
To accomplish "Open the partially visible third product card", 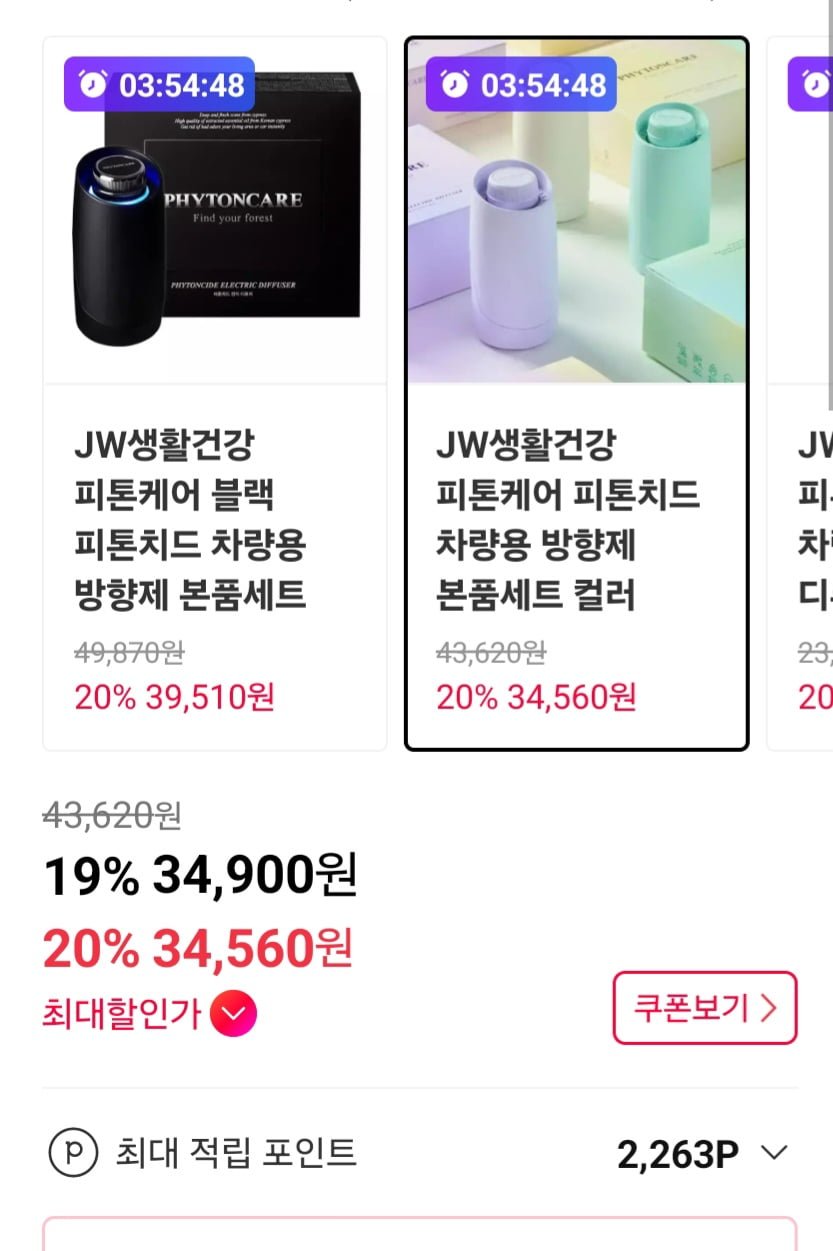I will click(803, 393).
